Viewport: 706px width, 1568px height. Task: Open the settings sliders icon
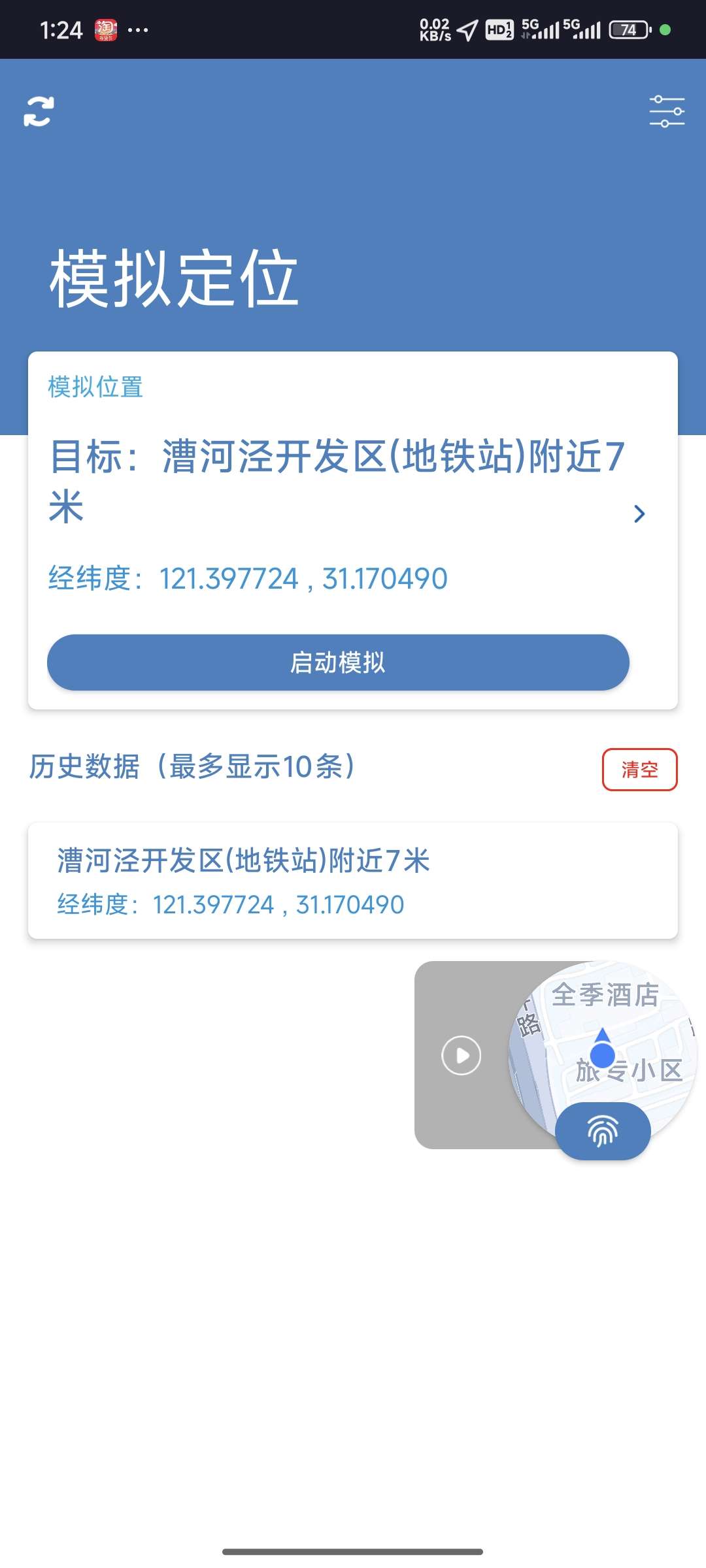pos(667,111)
